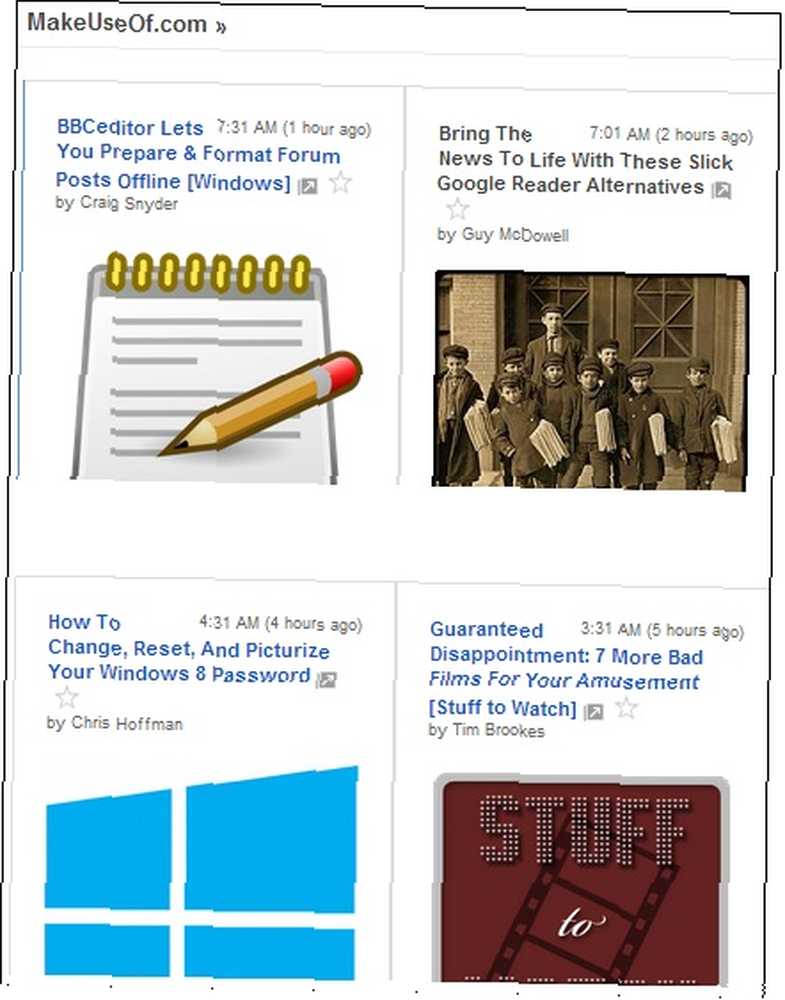Open the MakeUseOf.com feed header link
This screenshot has width=785, height=1000.
[x=116, y=24]
